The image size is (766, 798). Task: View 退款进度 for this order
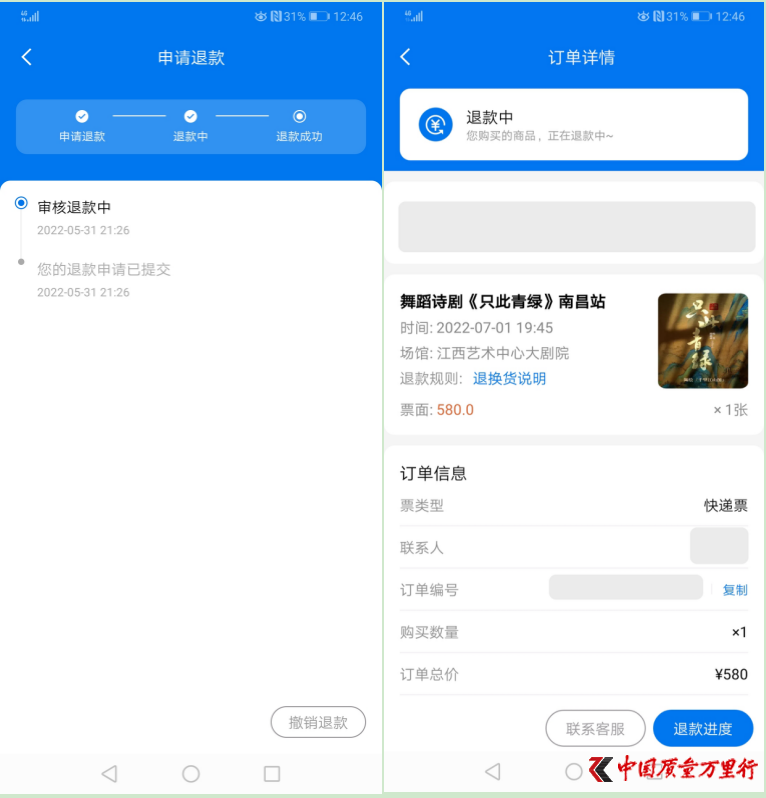(702, 728)
